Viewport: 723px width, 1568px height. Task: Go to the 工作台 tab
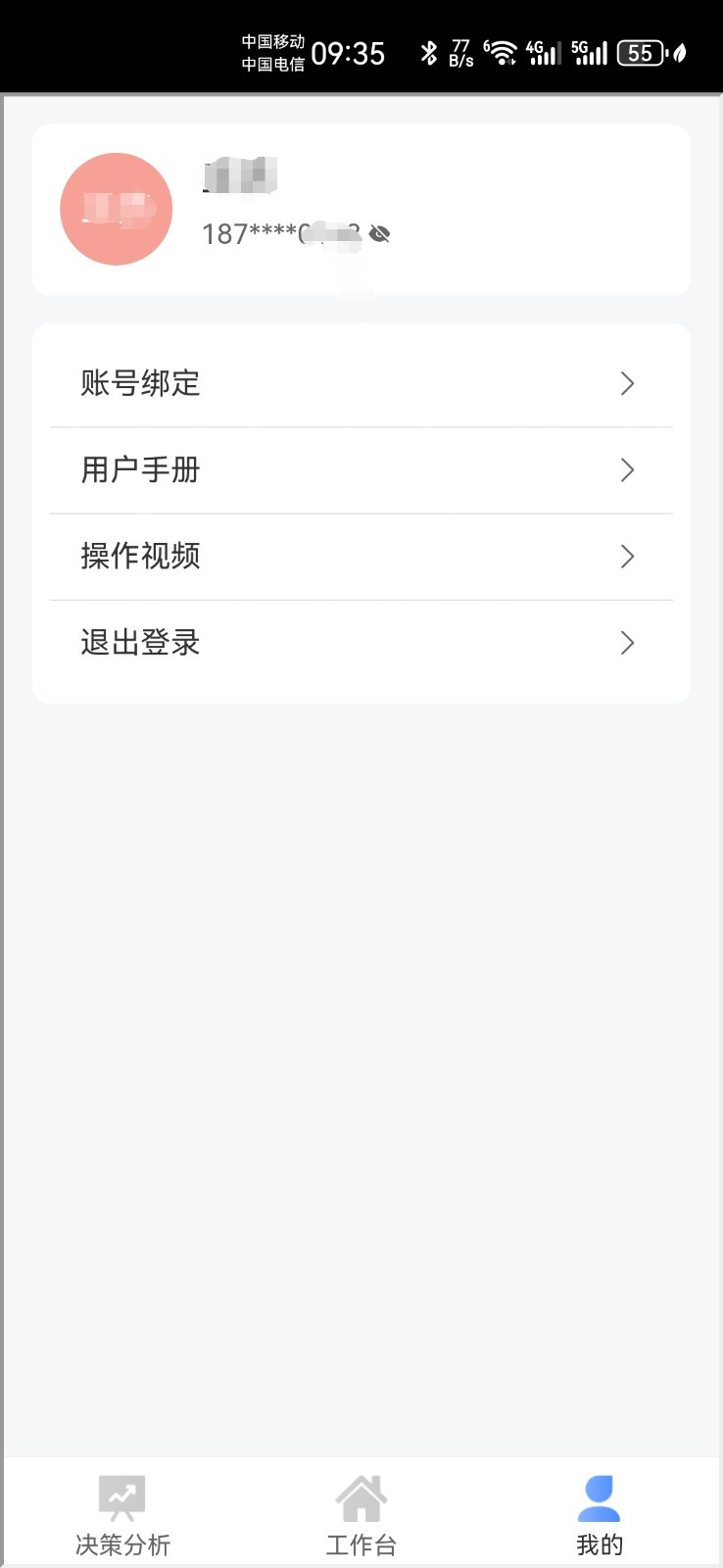tap(361, 1515)
